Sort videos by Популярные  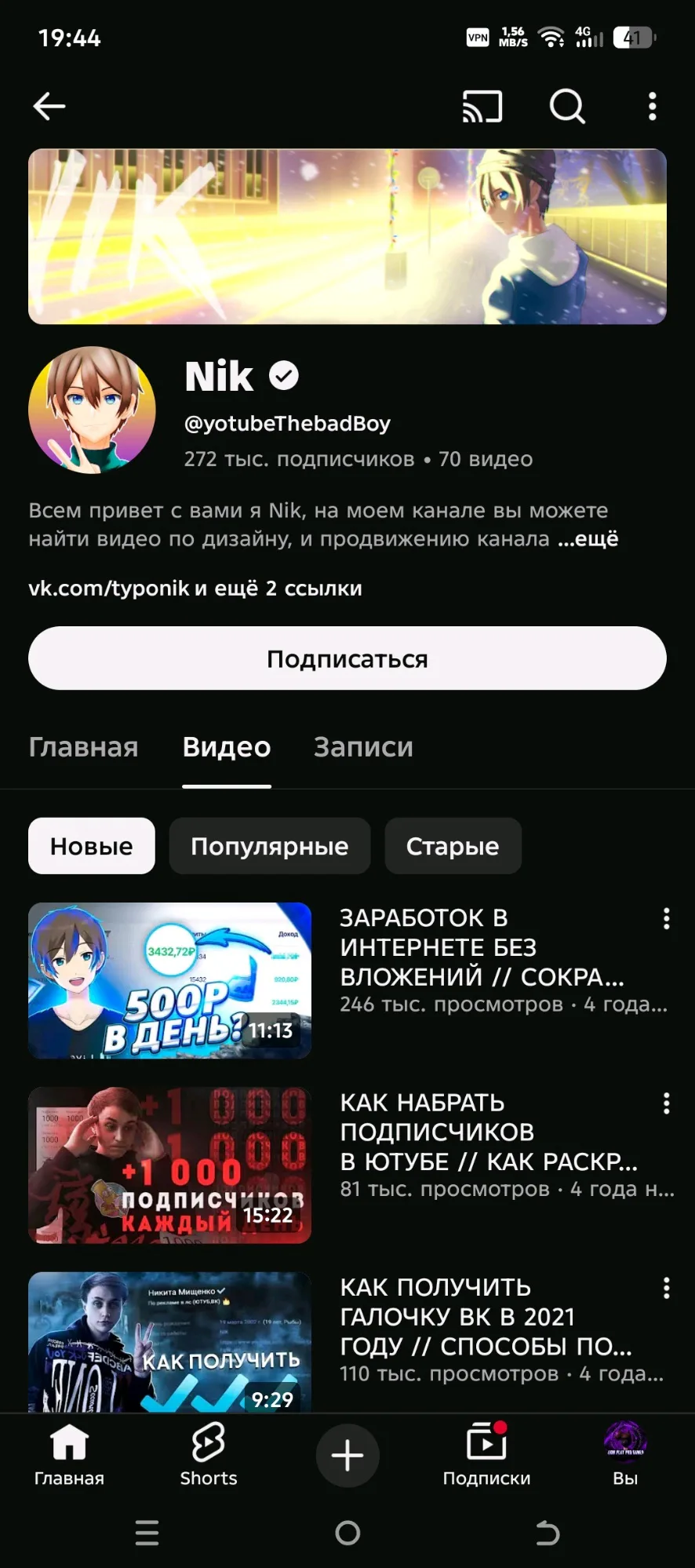[269, 846]
